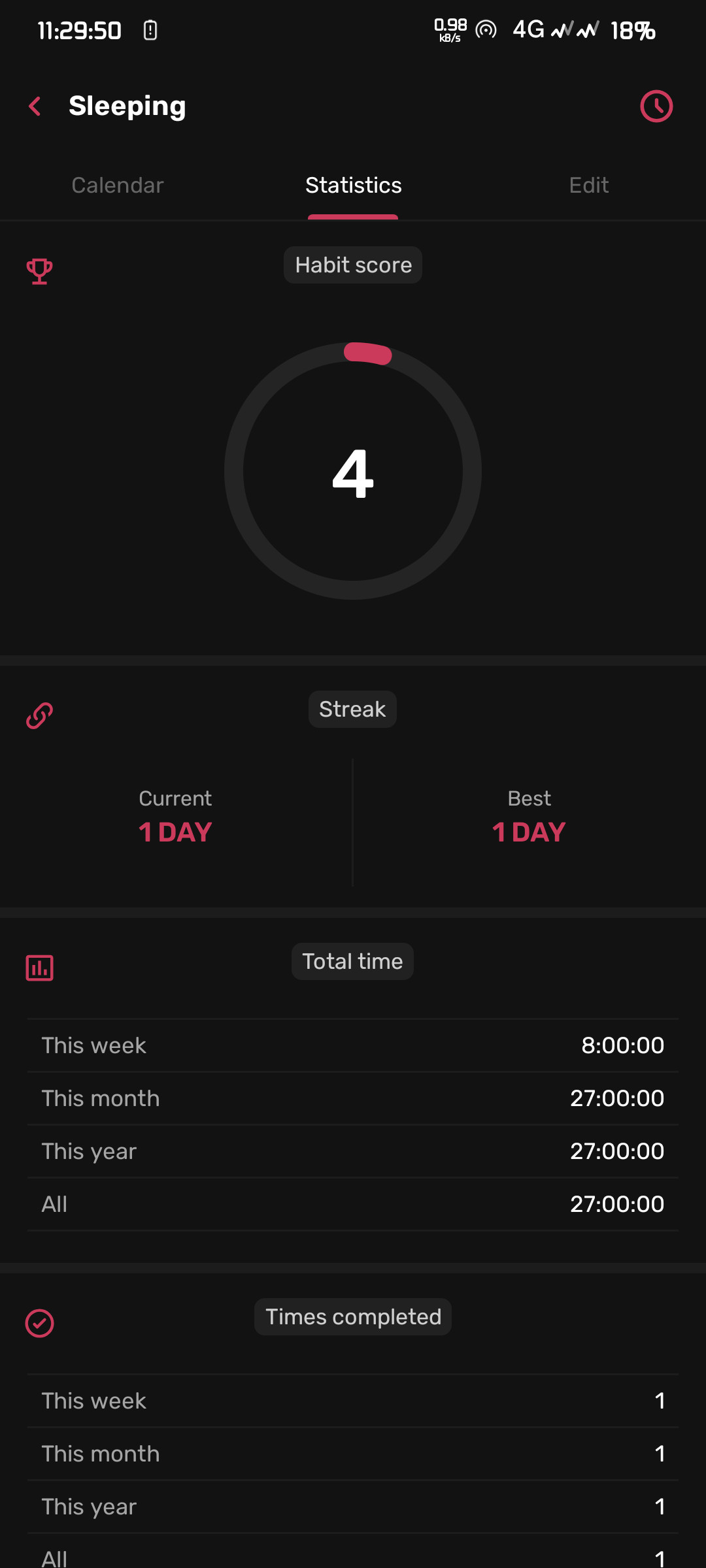Select the Statistics tab

353,186
